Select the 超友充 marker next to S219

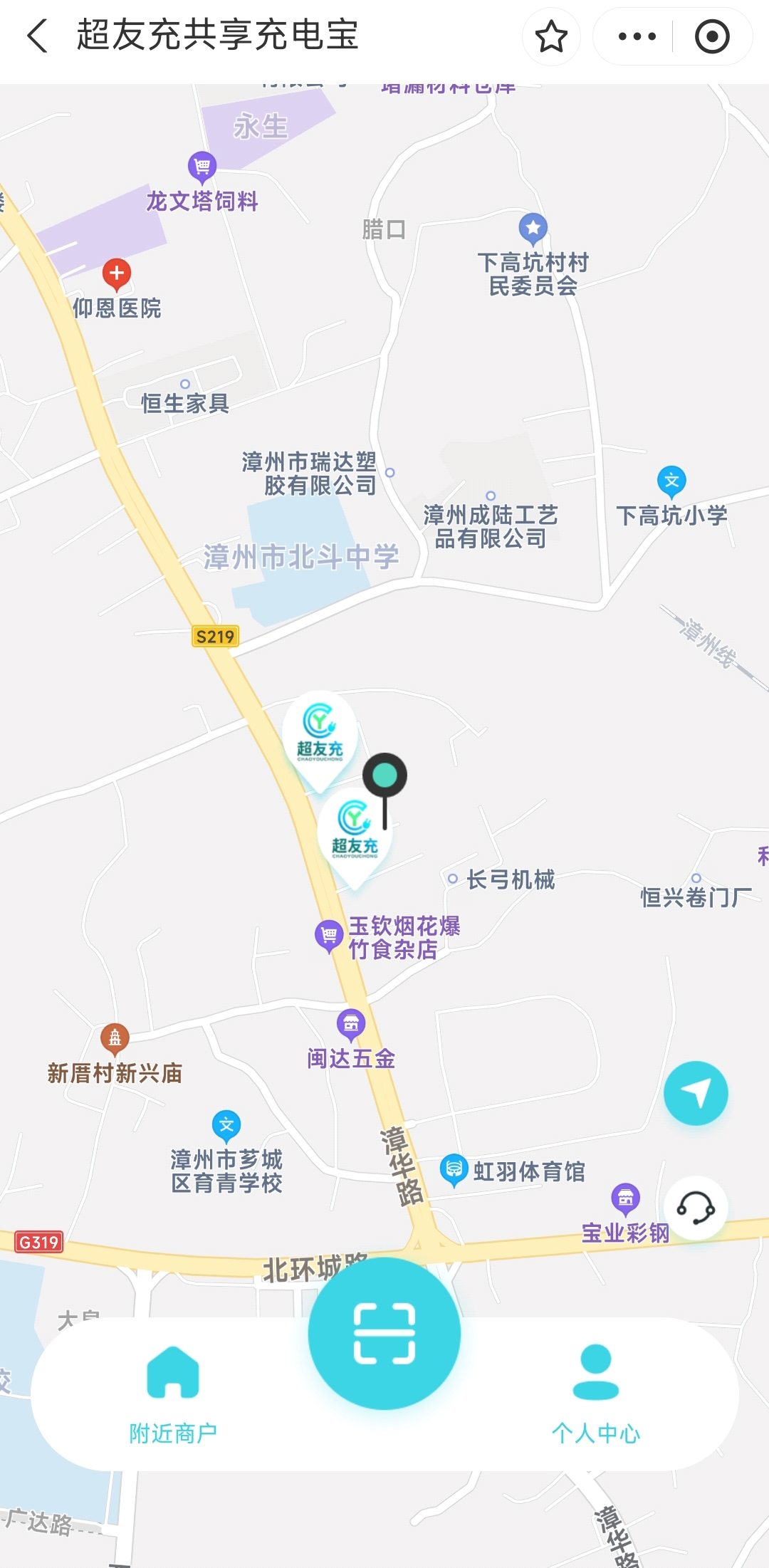coord(320,733)
